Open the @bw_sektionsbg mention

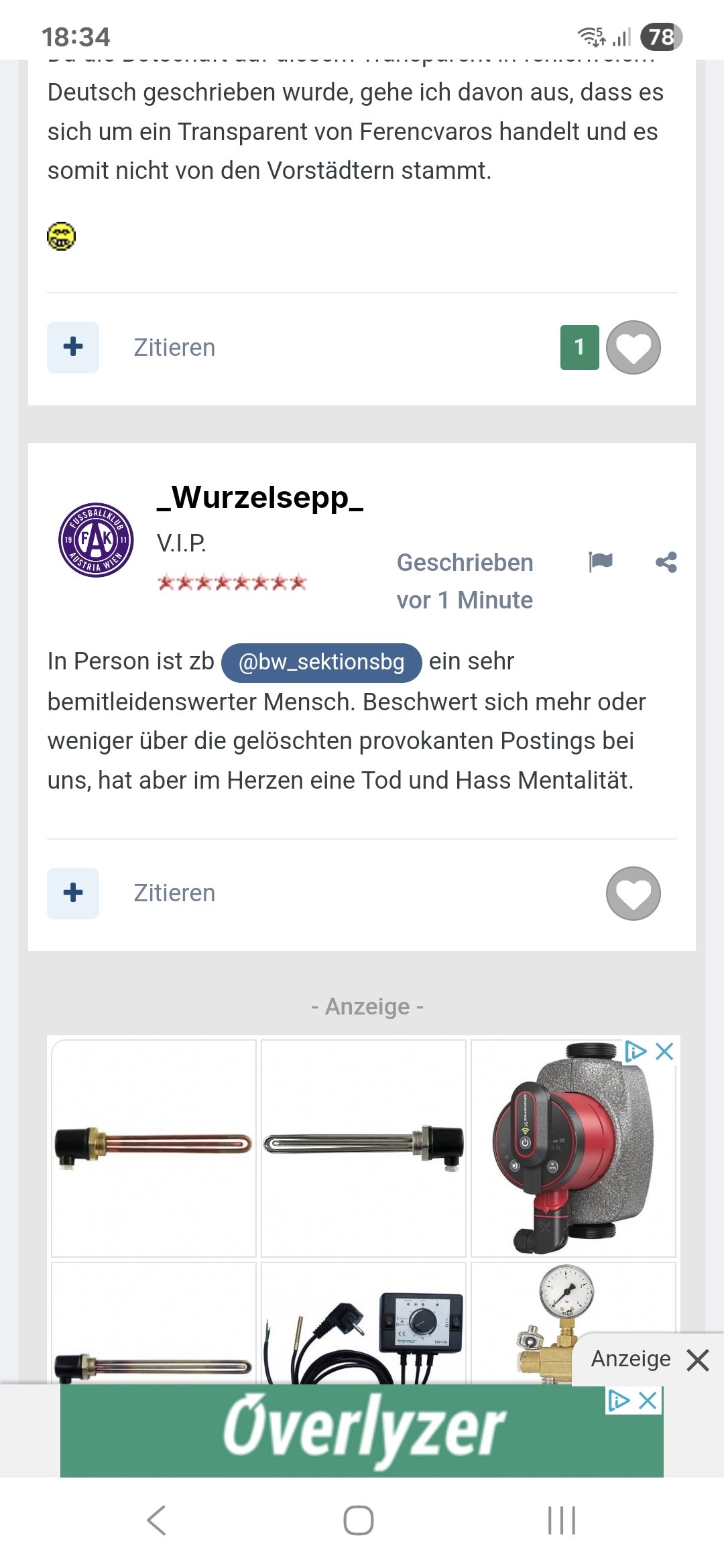tap(322, 662)
